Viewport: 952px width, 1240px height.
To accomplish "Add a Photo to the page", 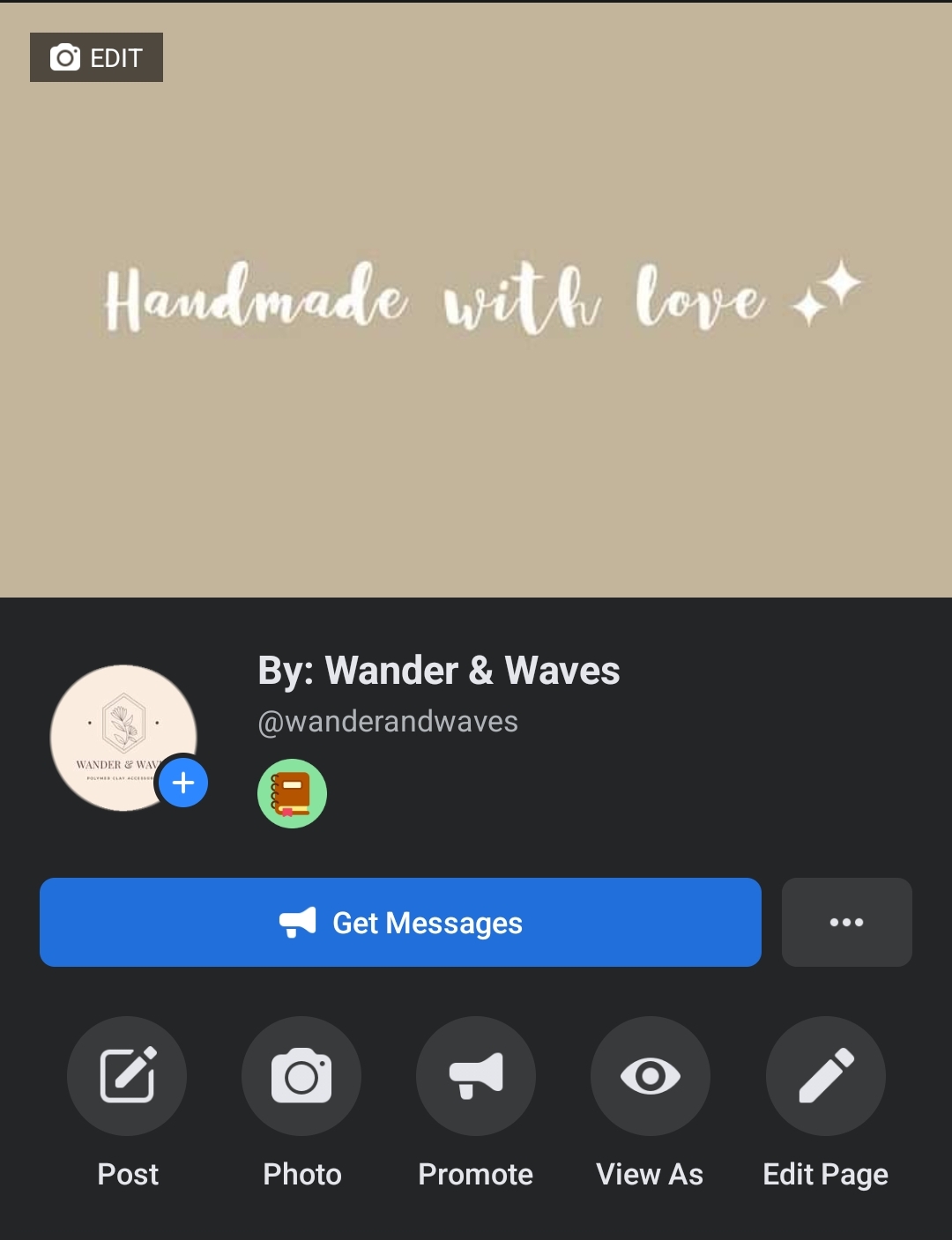I will tap(301, 1075).
